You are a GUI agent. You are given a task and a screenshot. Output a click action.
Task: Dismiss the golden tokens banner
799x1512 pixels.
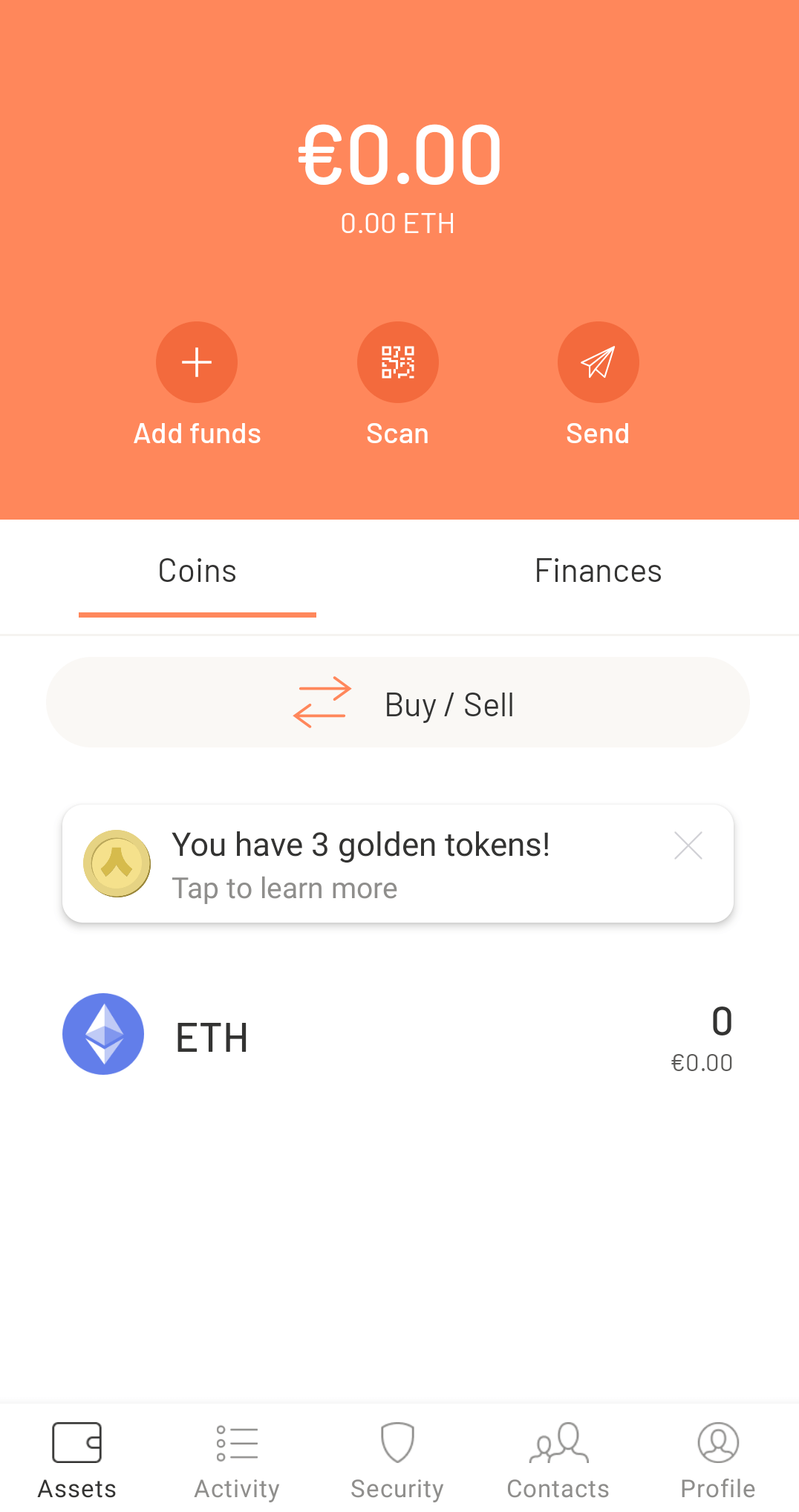tap(688, 845)
